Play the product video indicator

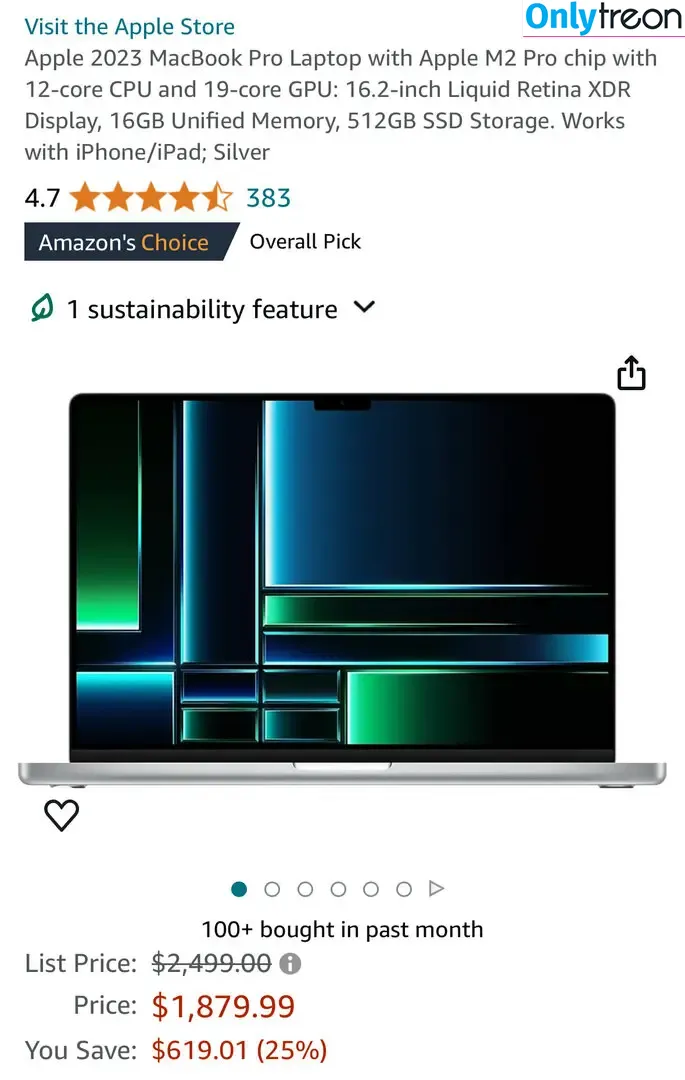point(436,888)
